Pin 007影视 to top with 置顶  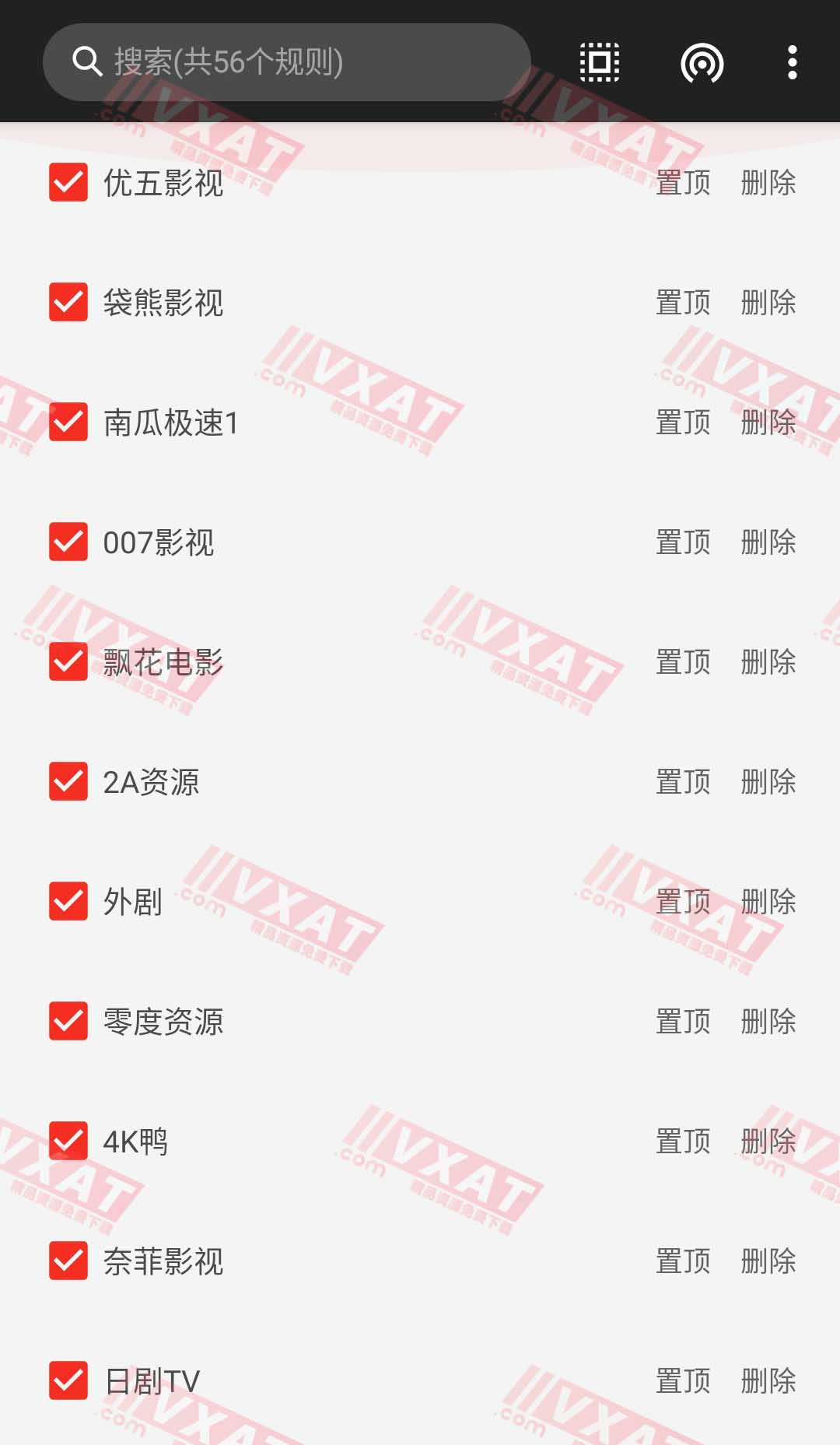tap(683, 542)
